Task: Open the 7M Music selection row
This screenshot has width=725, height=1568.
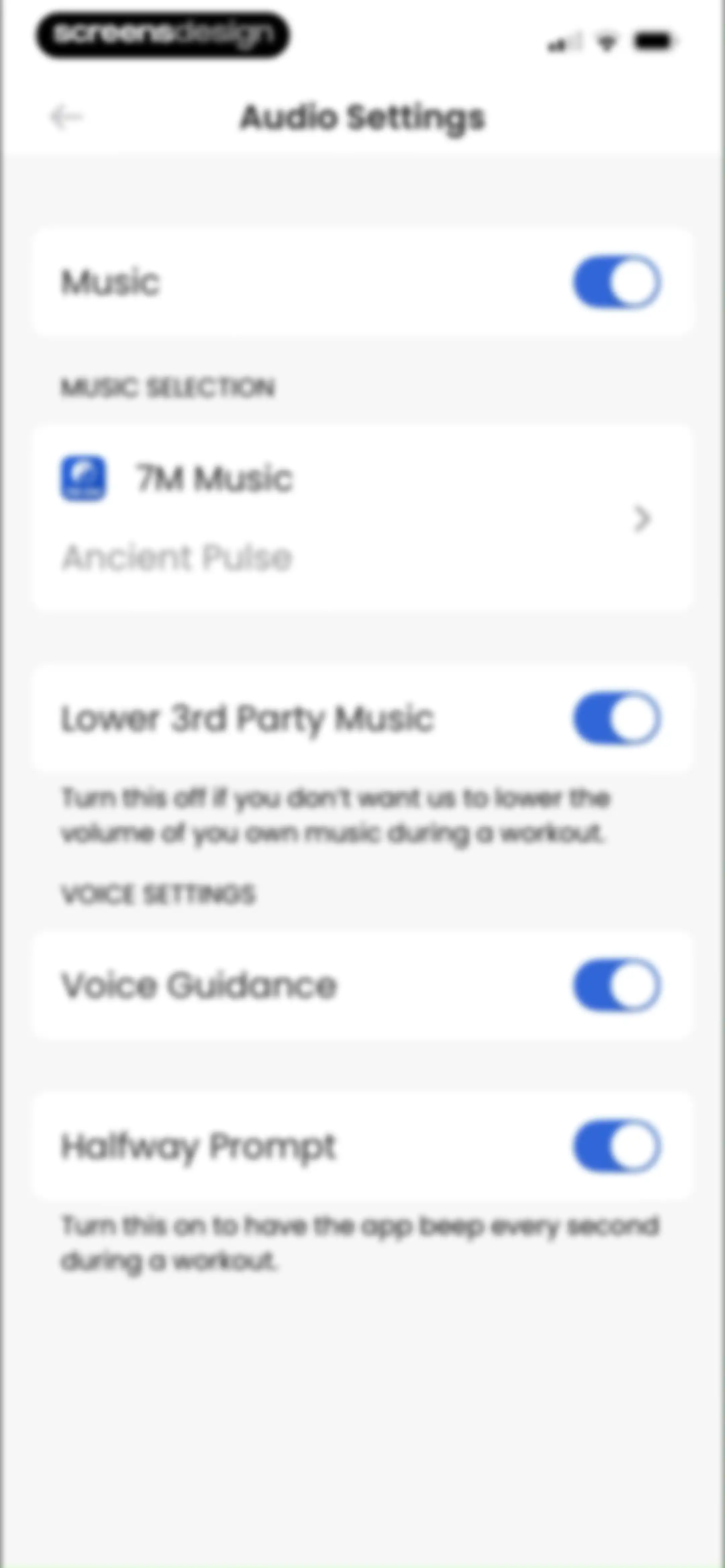Action: point(363,518)
